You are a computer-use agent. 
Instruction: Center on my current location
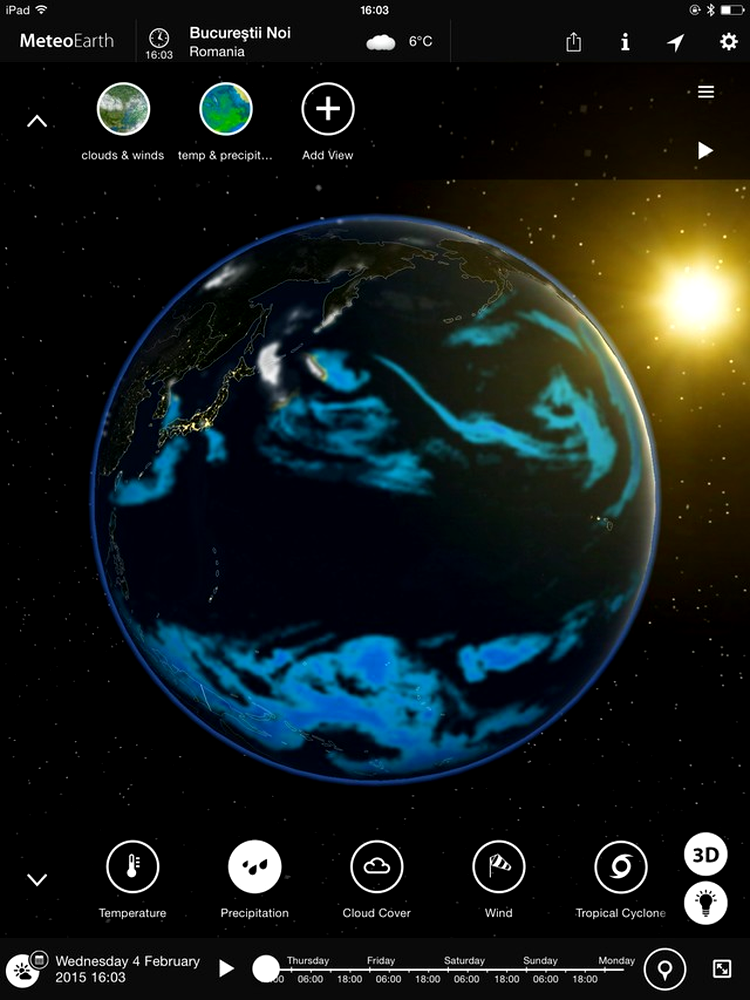click(x=676, y=42)
